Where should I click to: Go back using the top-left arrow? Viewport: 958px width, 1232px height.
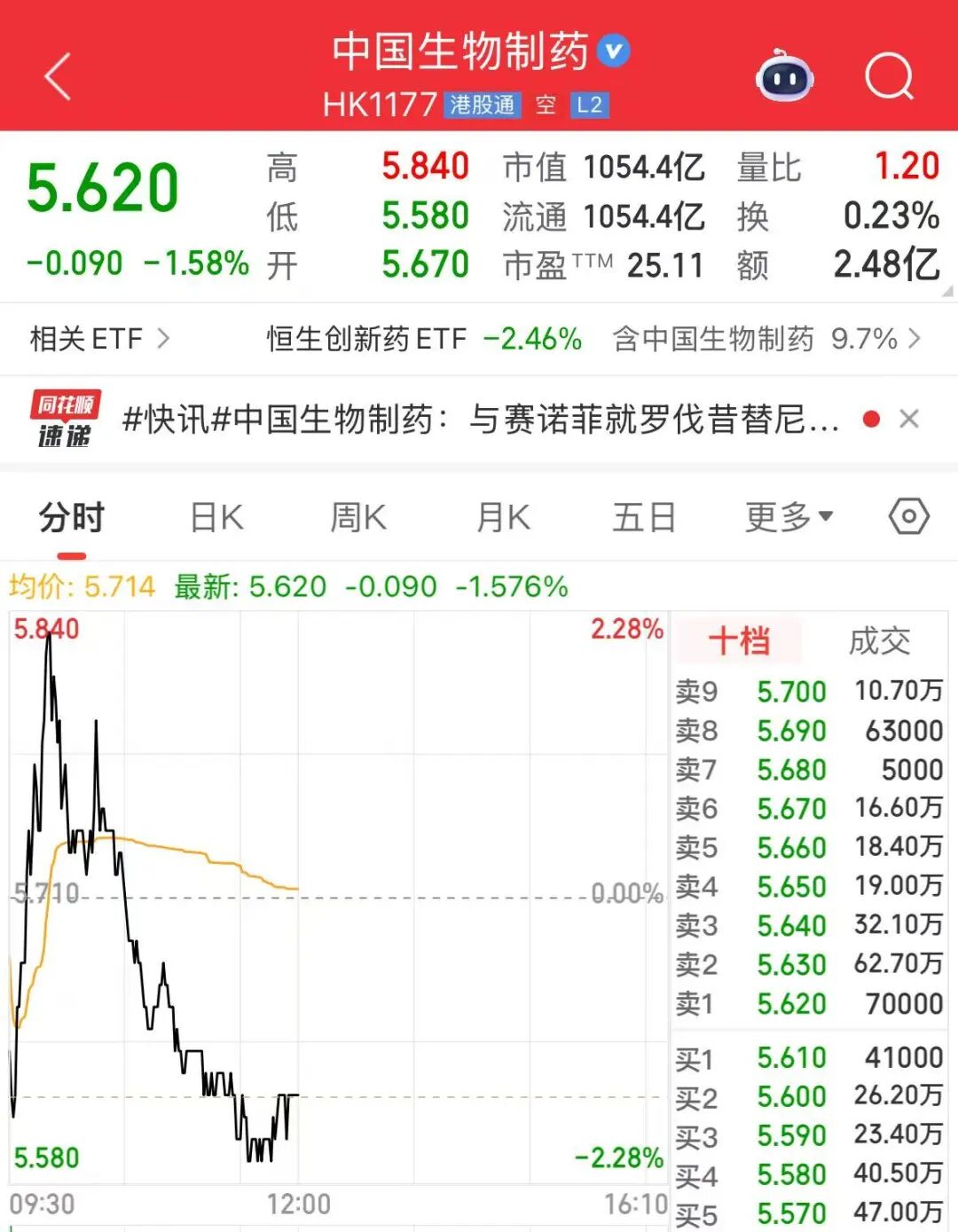[x=58, y=76]
